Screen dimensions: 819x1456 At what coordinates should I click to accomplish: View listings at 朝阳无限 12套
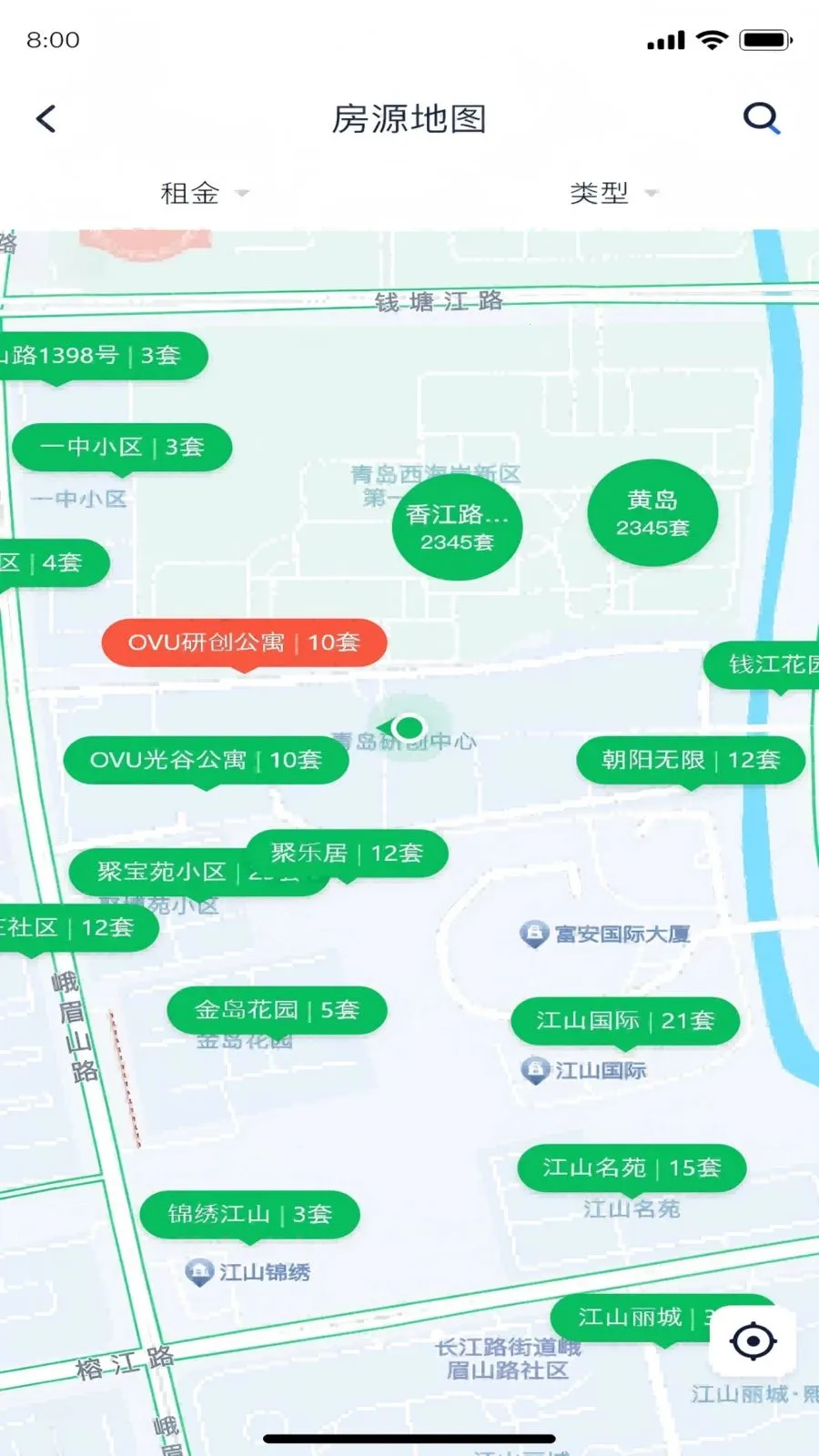pos(691,760)
